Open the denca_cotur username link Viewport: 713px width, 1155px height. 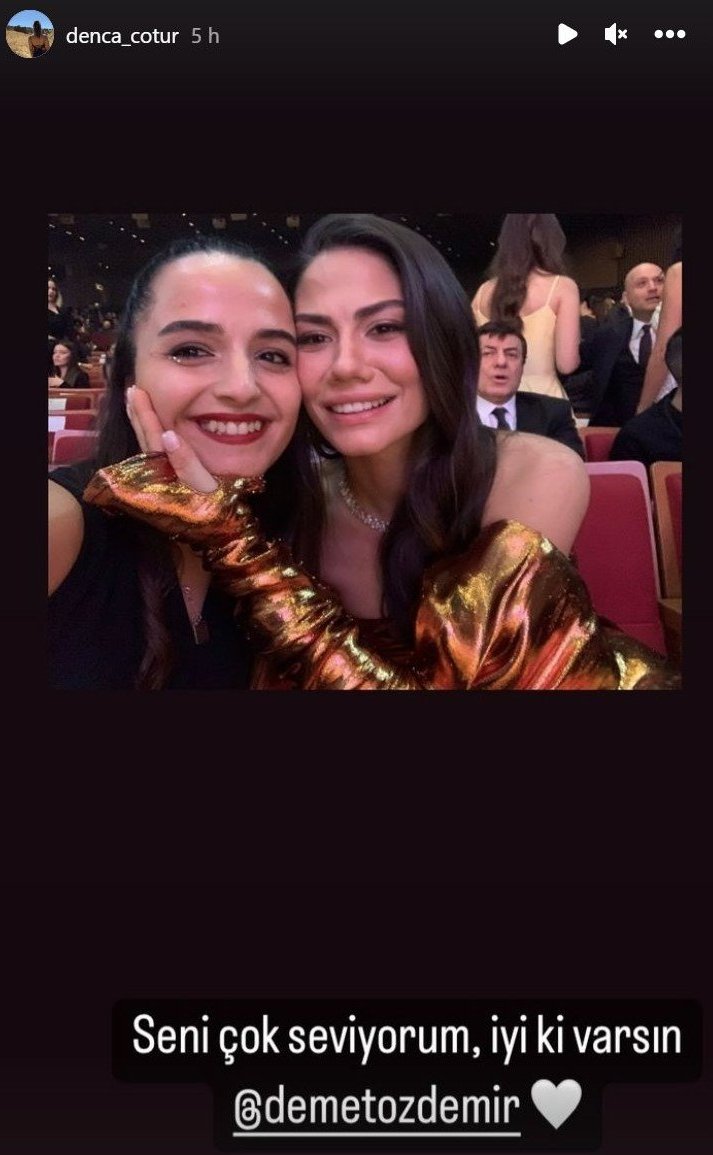pyautogui.click(x=122, y=36)
